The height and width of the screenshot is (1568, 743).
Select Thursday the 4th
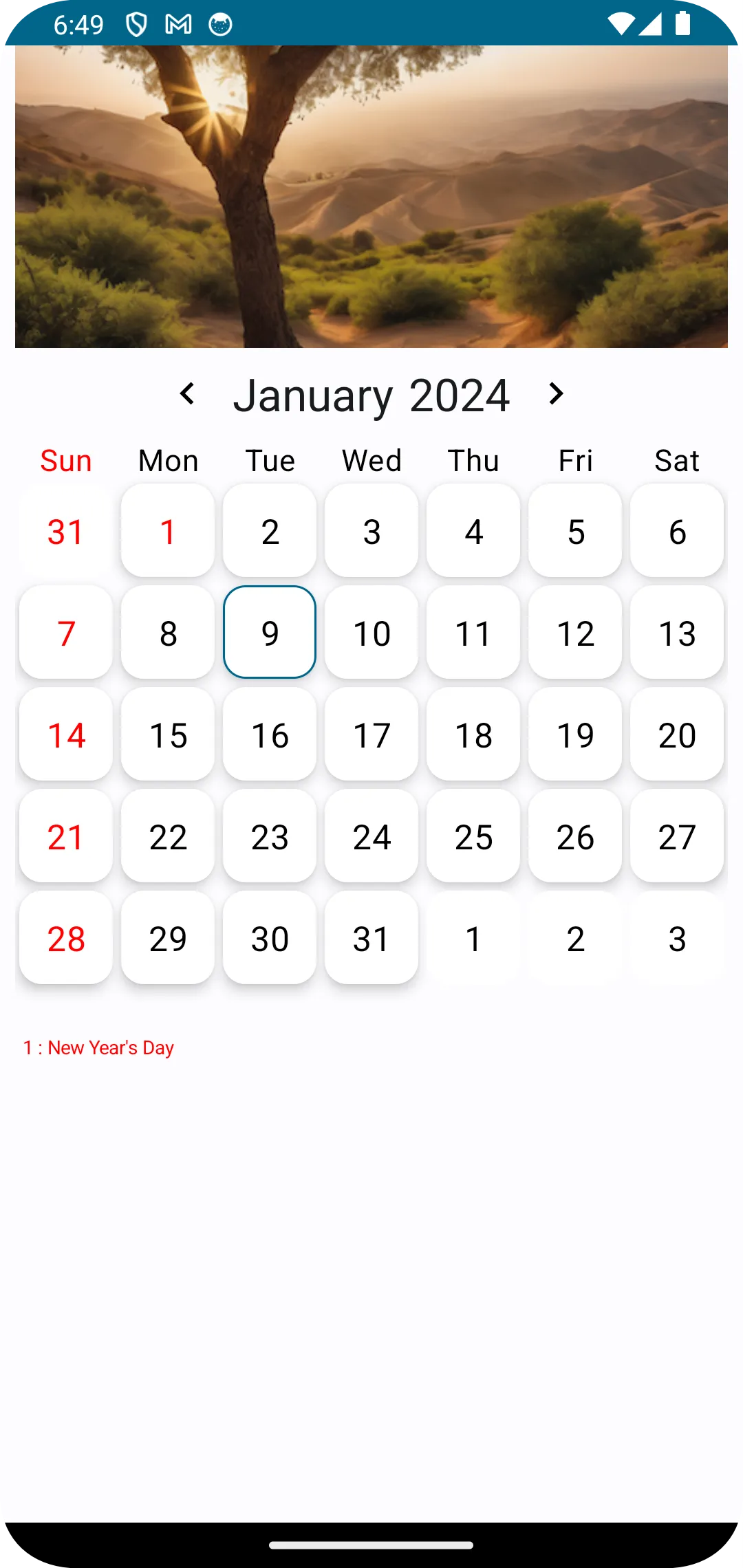(x=473, y=531)
